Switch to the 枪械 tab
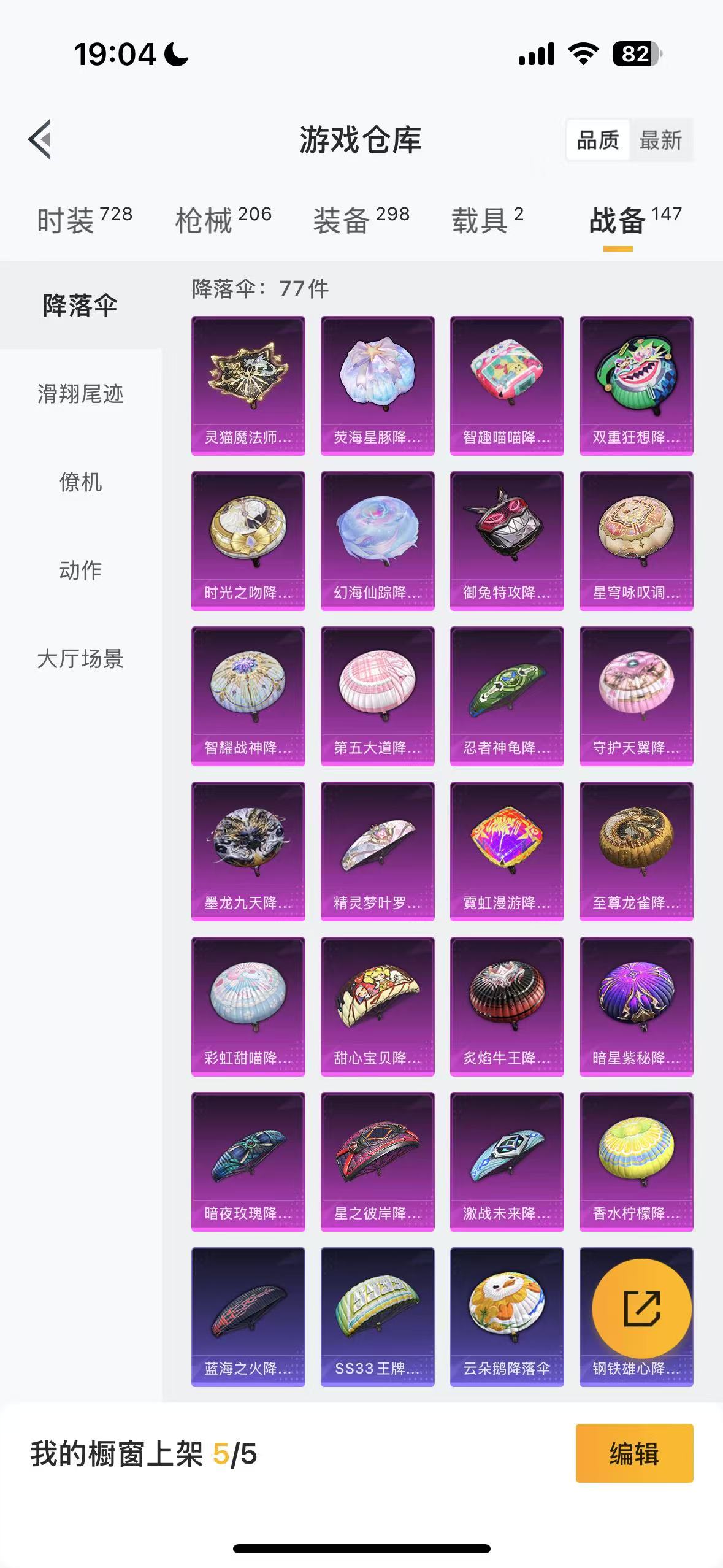The width and height of the screenshot is (723, 1568). tap(223, 220)
